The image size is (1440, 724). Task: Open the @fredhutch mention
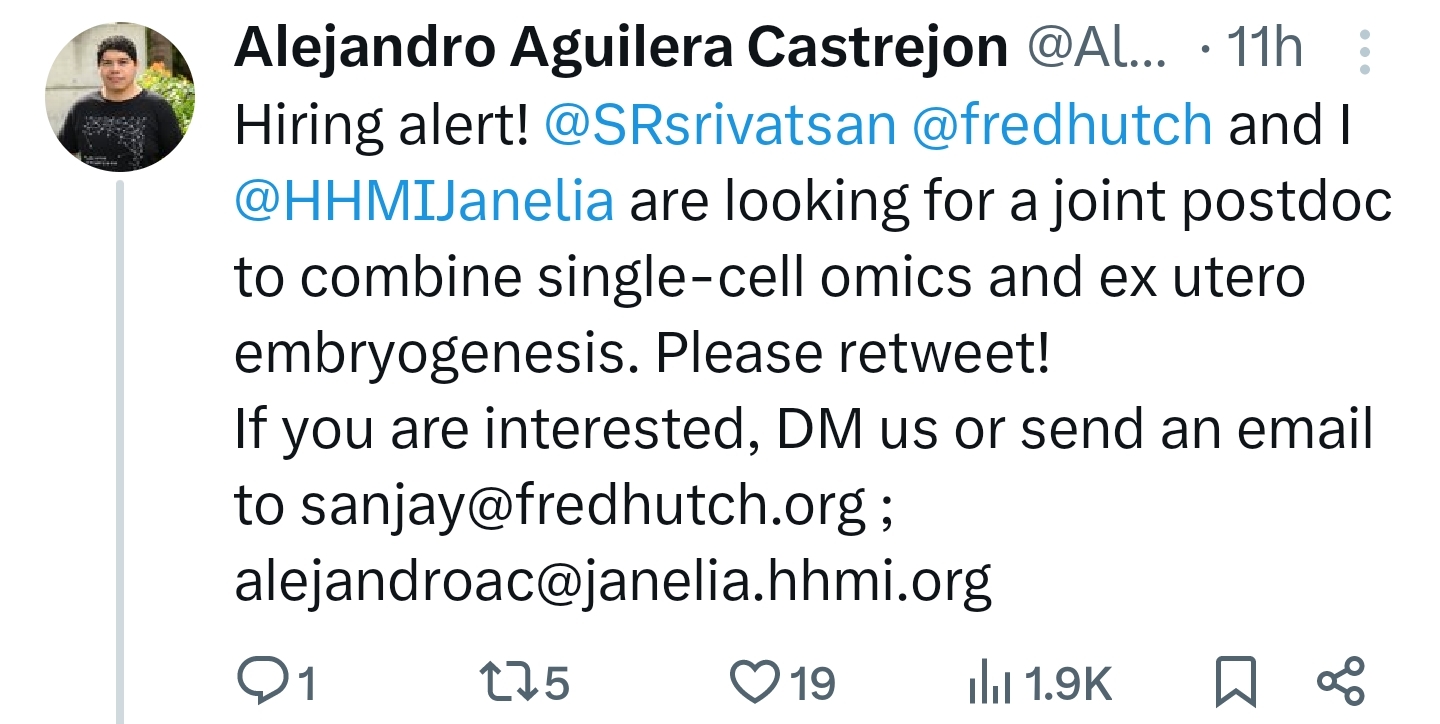(1062, 125)
